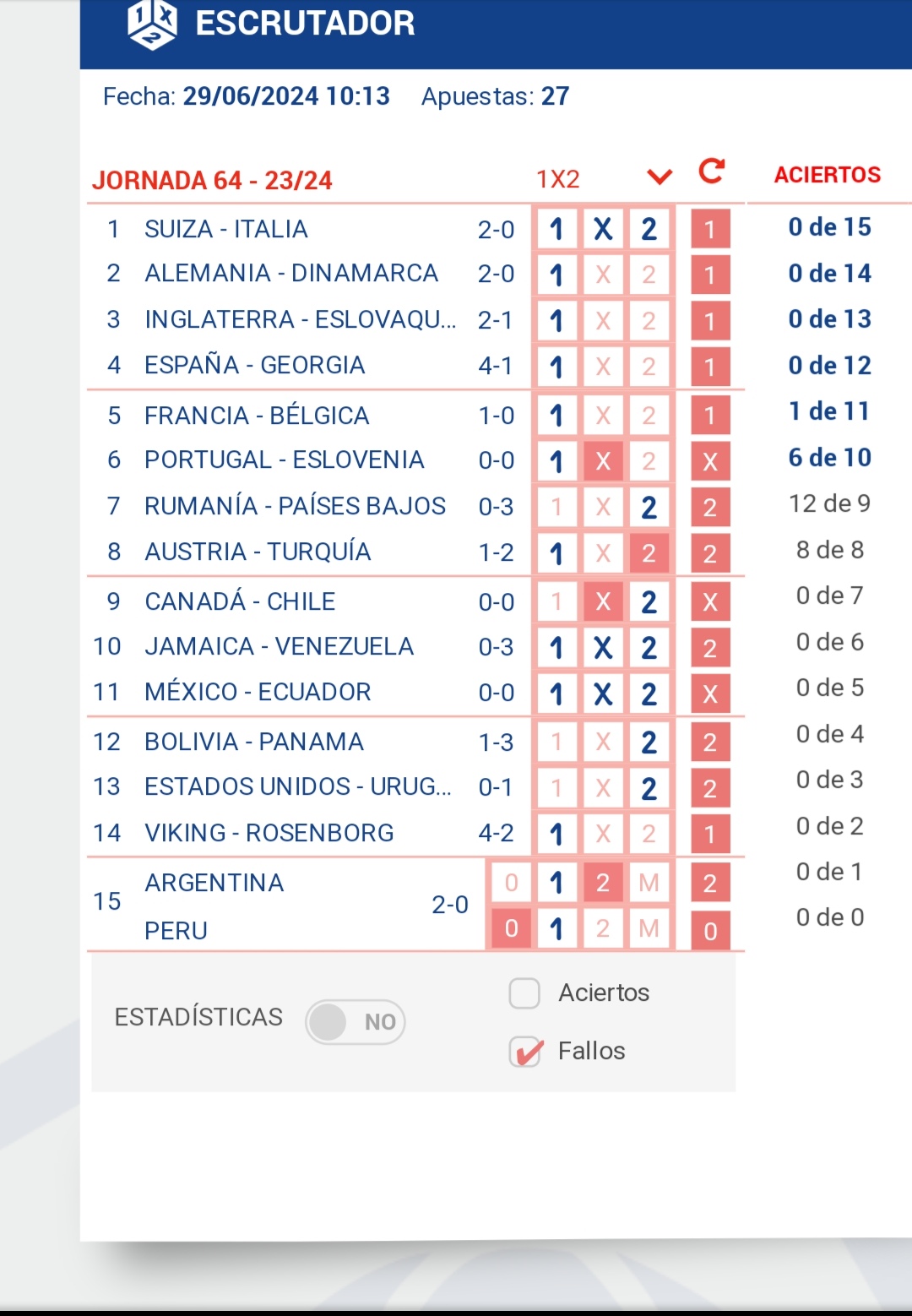Change the red result box for Suiza - Italia

coord(710,230)
